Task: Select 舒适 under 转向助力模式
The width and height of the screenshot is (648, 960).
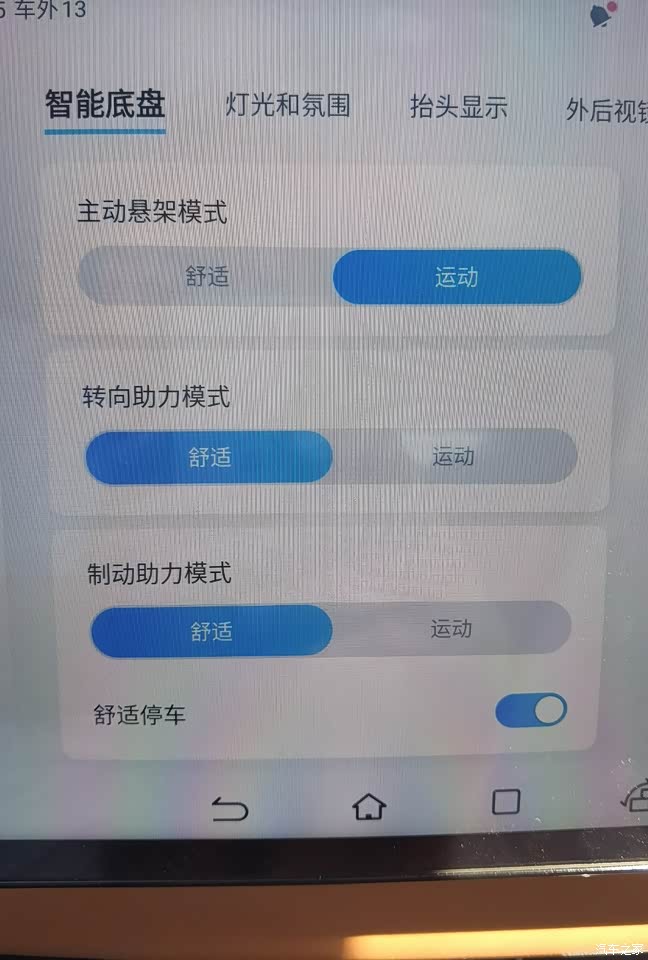Action: [x=209, y=457]
